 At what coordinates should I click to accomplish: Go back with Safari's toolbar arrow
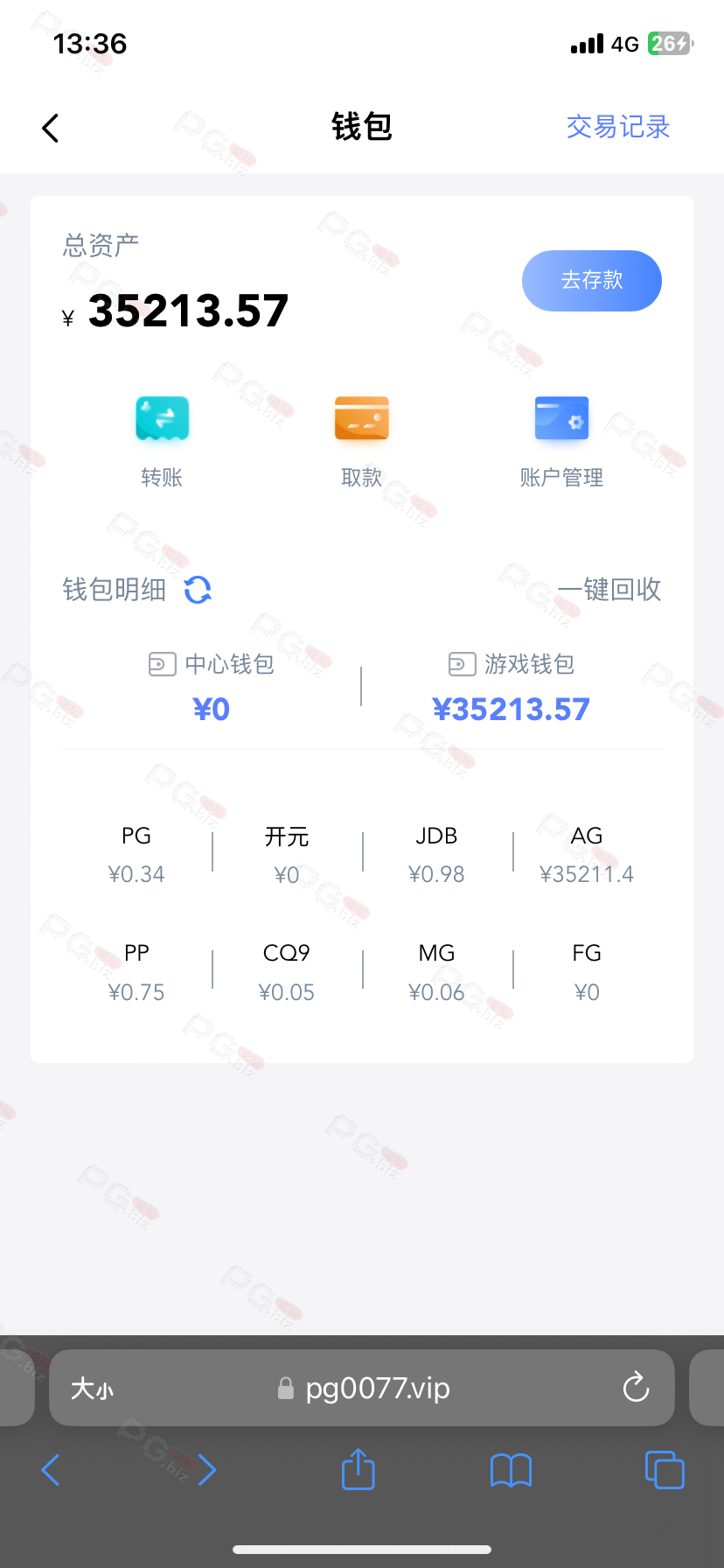[x=51, y=1470]
